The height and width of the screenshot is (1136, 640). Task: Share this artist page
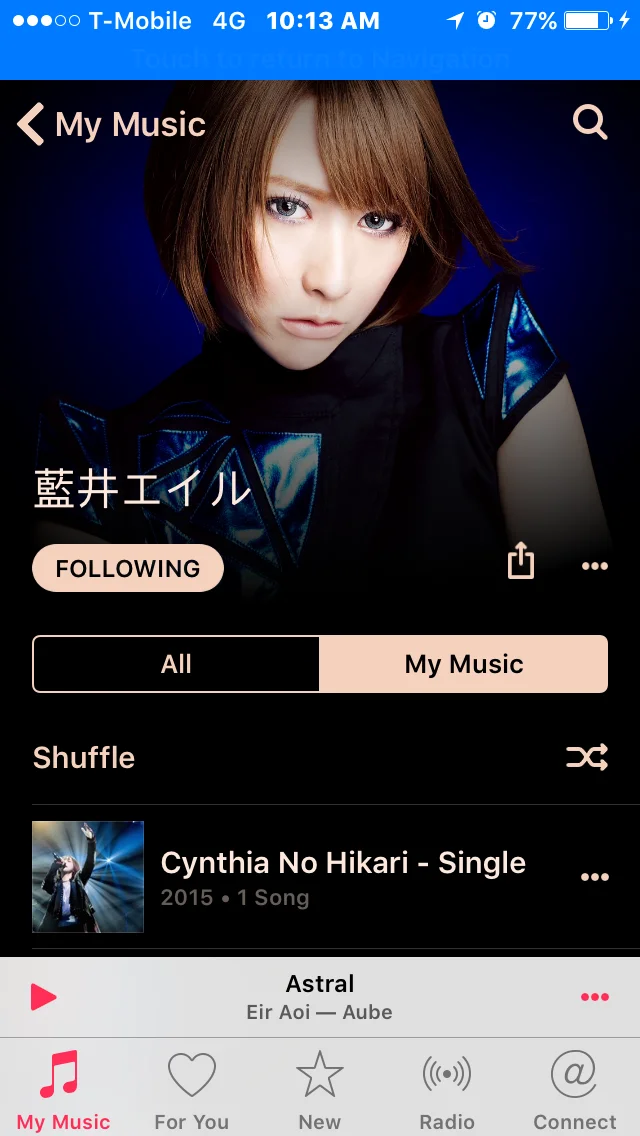point(520,563)
